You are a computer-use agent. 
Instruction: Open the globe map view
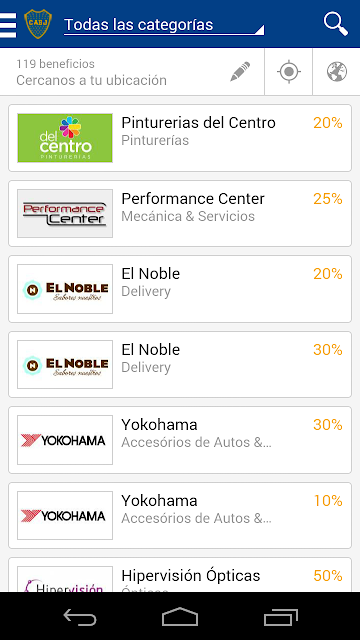(337, 72)
